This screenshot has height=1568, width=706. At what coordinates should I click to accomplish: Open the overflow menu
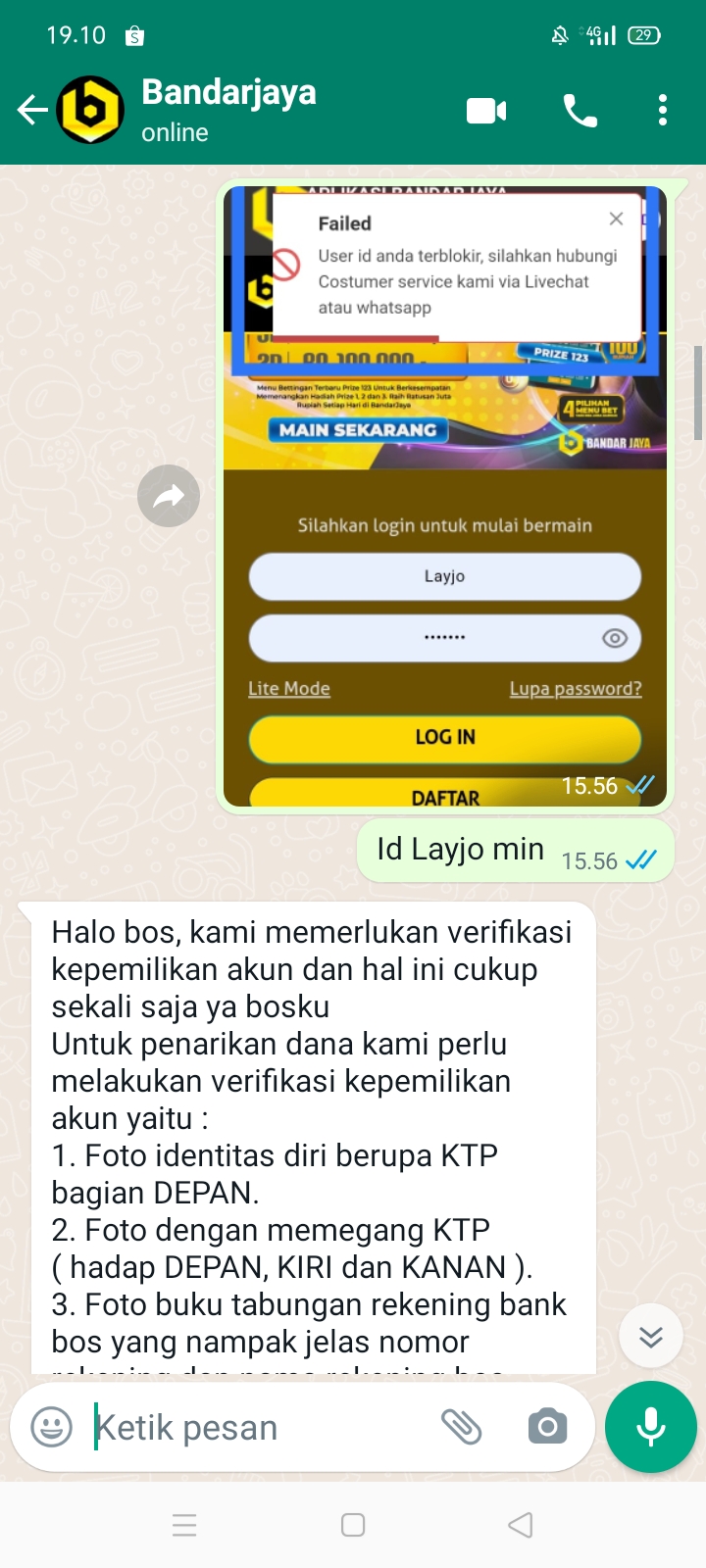(663, 110)
